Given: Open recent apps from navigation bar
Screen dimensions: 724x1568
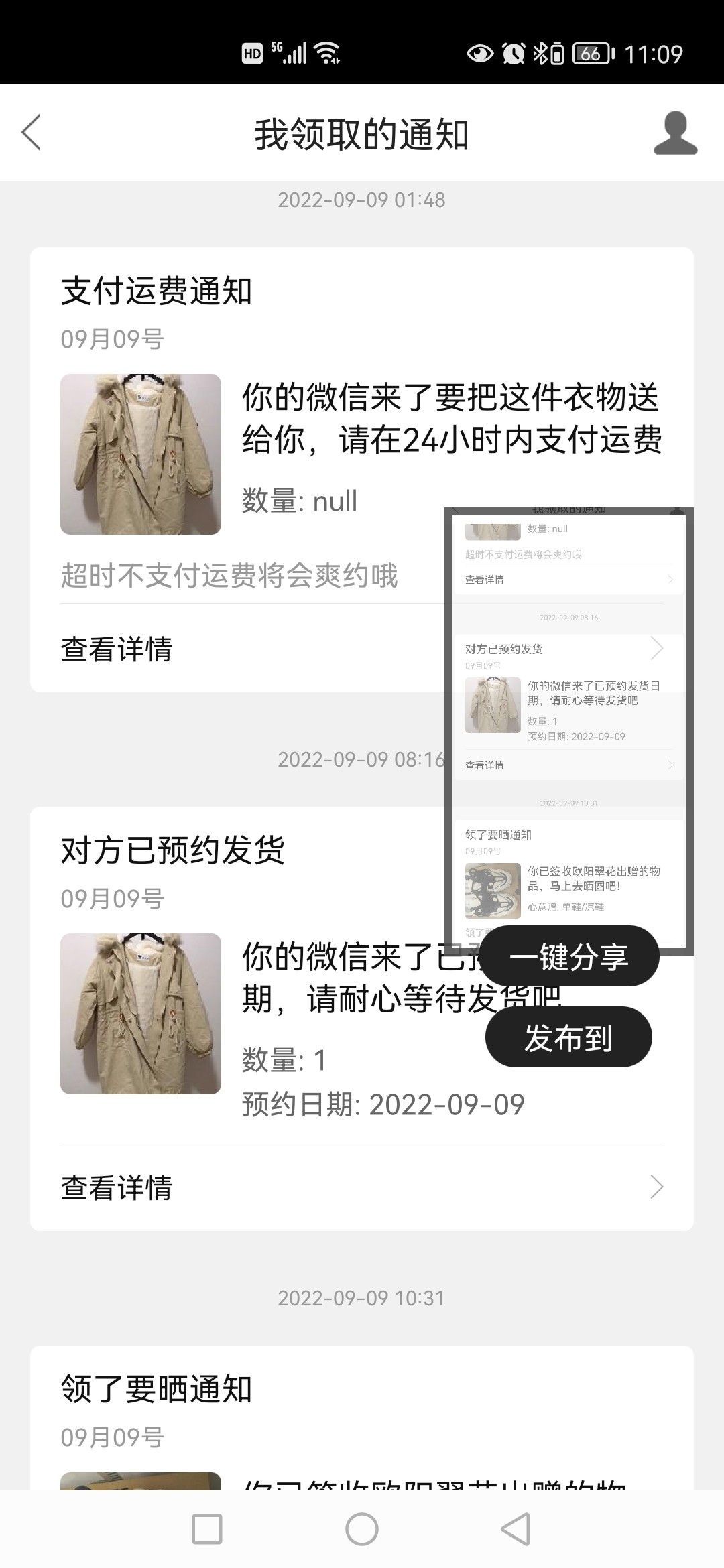Looking at the screenshot, I should pyautogui.click(x=207, y=1529).
